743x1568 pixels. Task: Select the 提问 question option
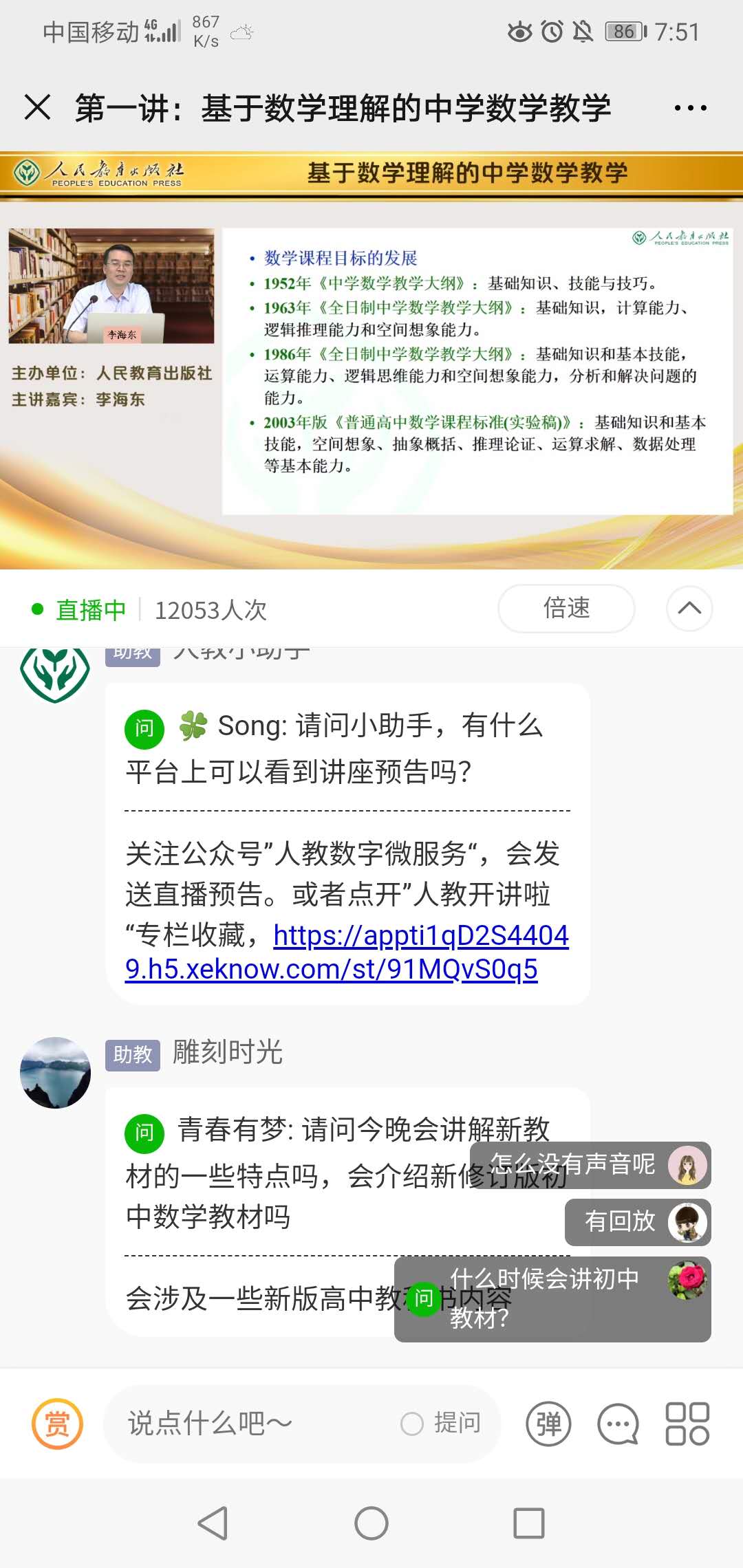point(442,1424)
